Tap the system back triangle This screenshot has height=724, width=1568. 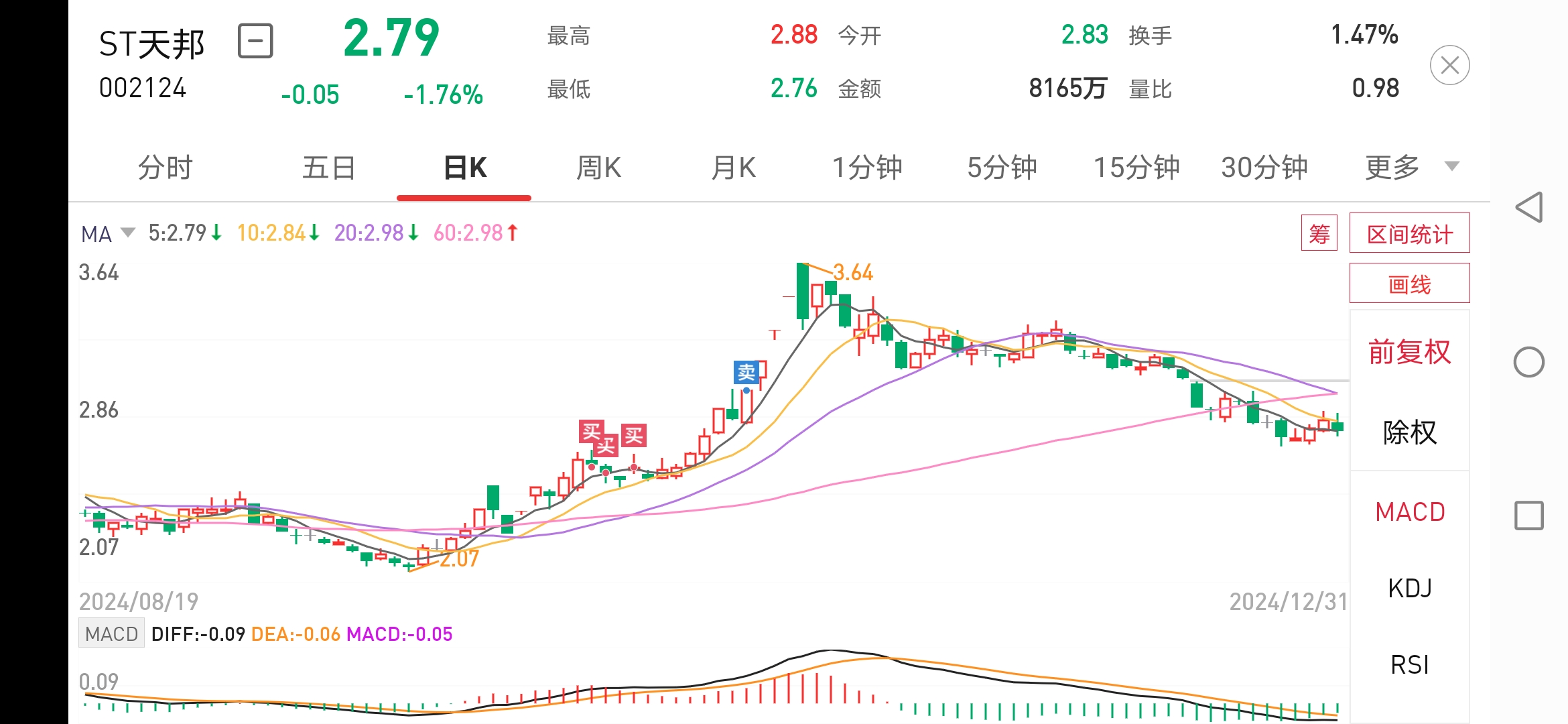(1529, 207)
